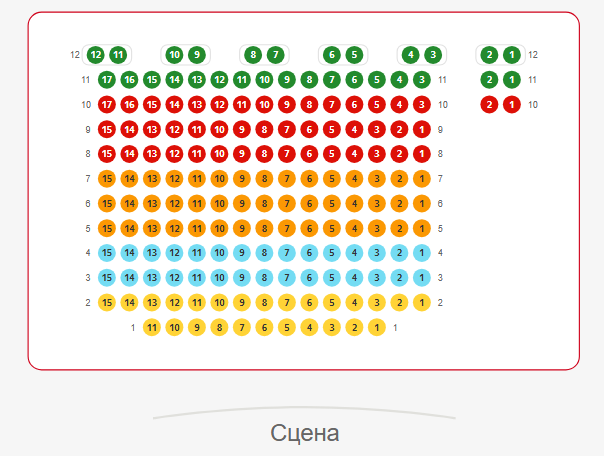Select seat 1 in row 5
The height and width of the screenshot is (456, 604).
422,228
